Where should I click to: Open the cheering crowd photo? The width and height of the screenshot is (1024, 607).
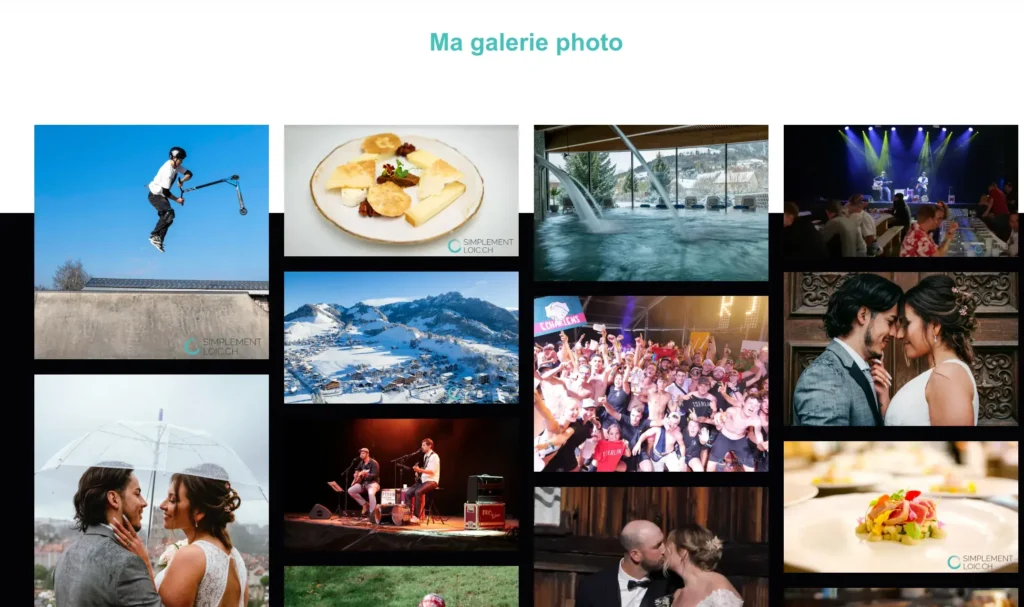coord(651,383)
